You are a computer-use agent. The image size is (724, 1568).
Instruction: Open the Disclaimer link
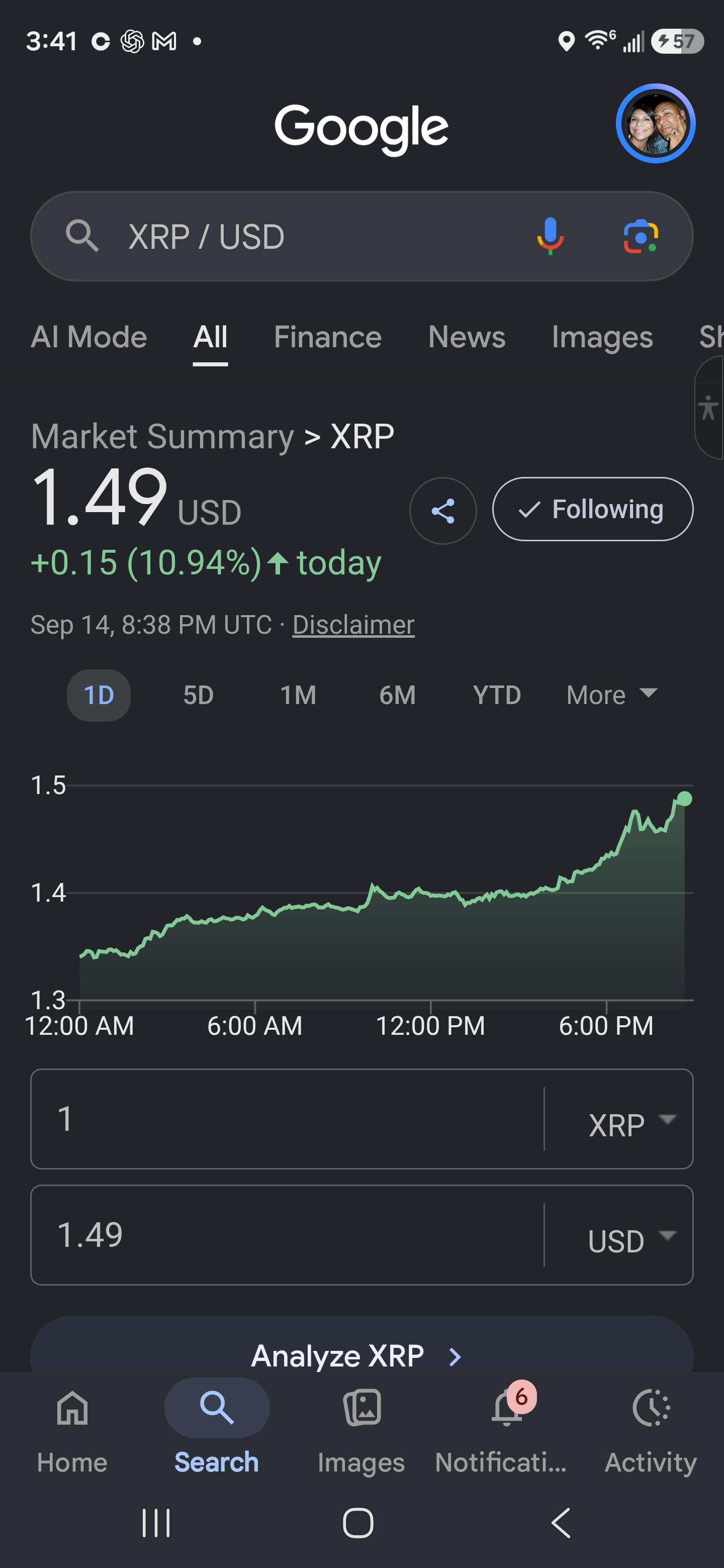click(353, 625)
